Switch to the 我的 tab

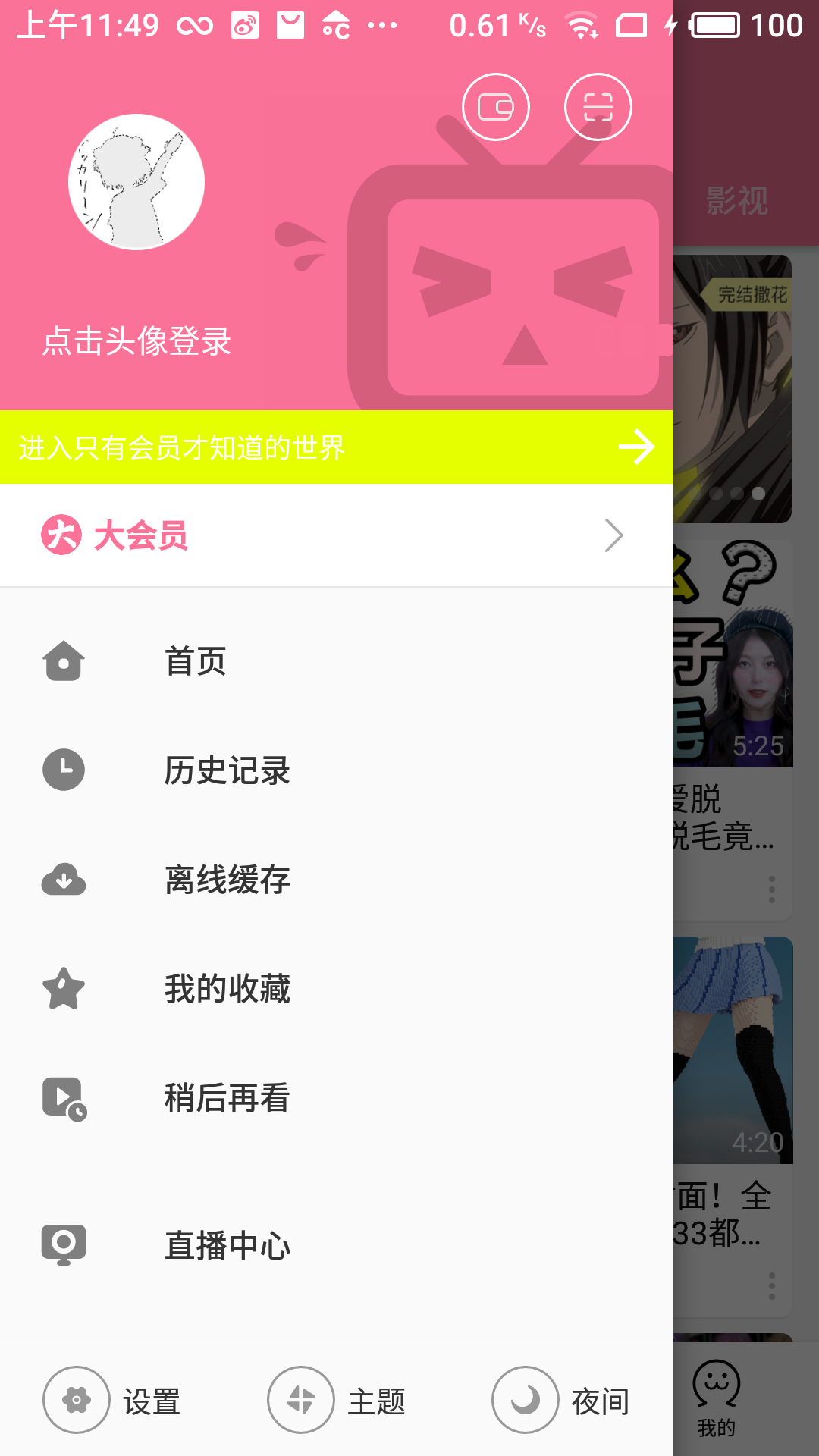pyautogui.click(x=717, y=1401)
